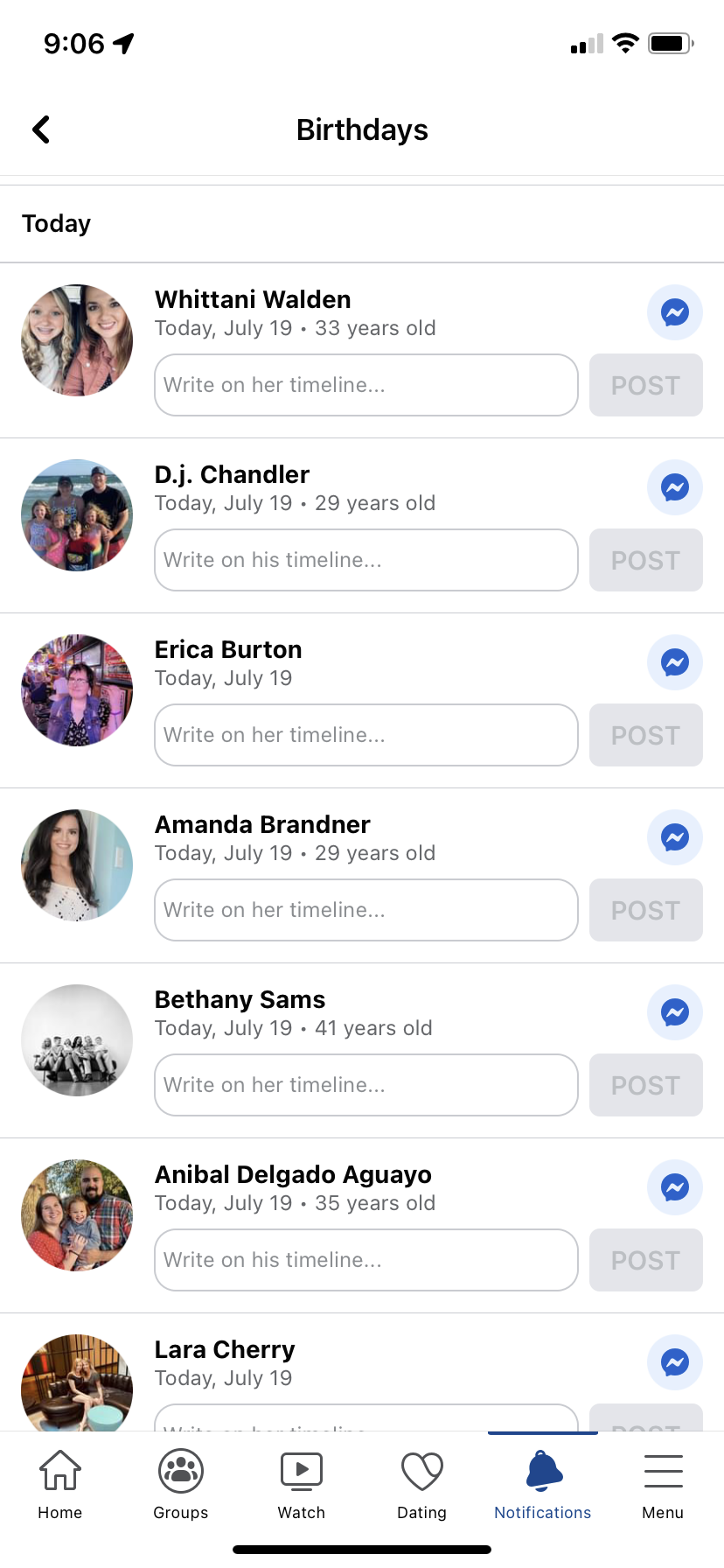This screenshot has height=1568, width=724.
Task: Open Messenger chat with D.j. Chandler
Action: [x=674, y=487]
